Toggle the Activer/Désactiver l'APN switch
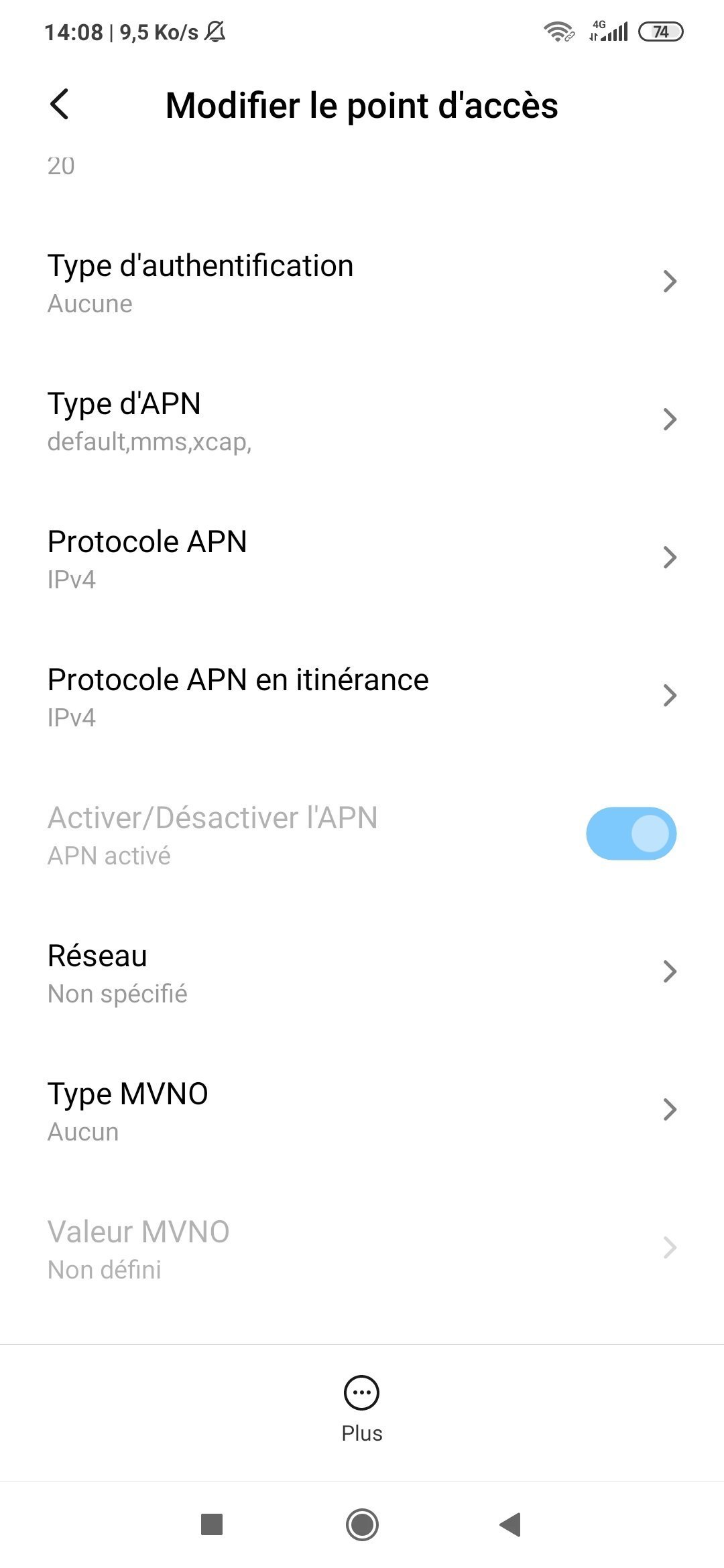Viewport: 724px width, 1568px height. pyautogui.click(x=631, y=834)
